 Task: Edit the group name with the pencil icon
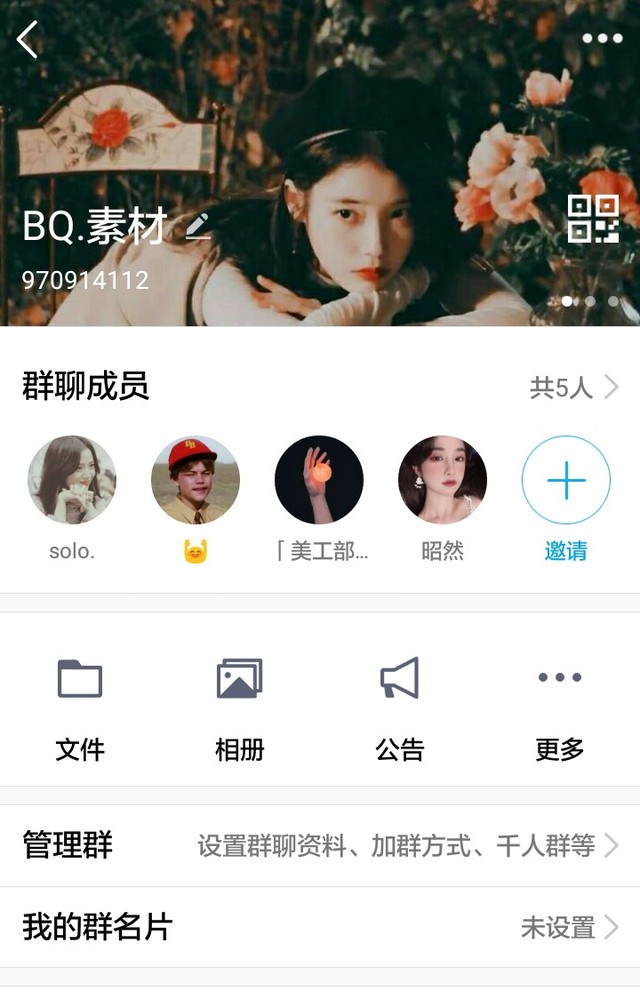197,226
